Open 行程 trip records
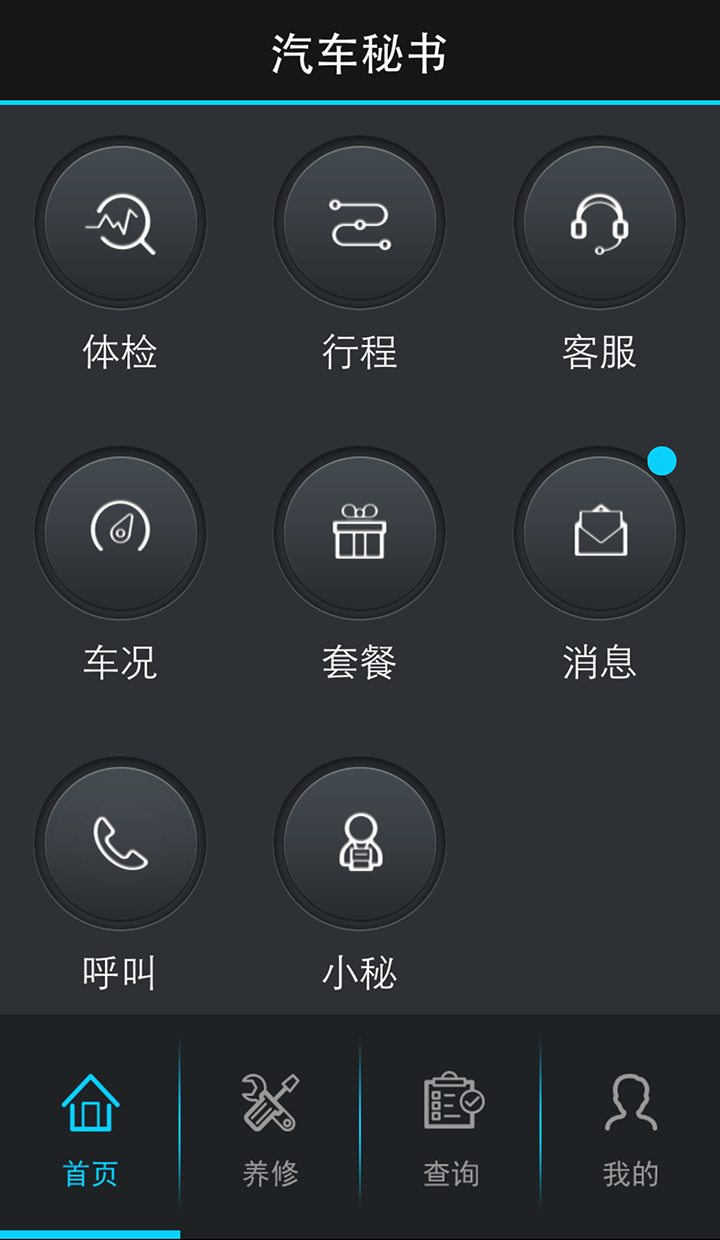Screen dimensions: 720x1240 click(360, 222)
